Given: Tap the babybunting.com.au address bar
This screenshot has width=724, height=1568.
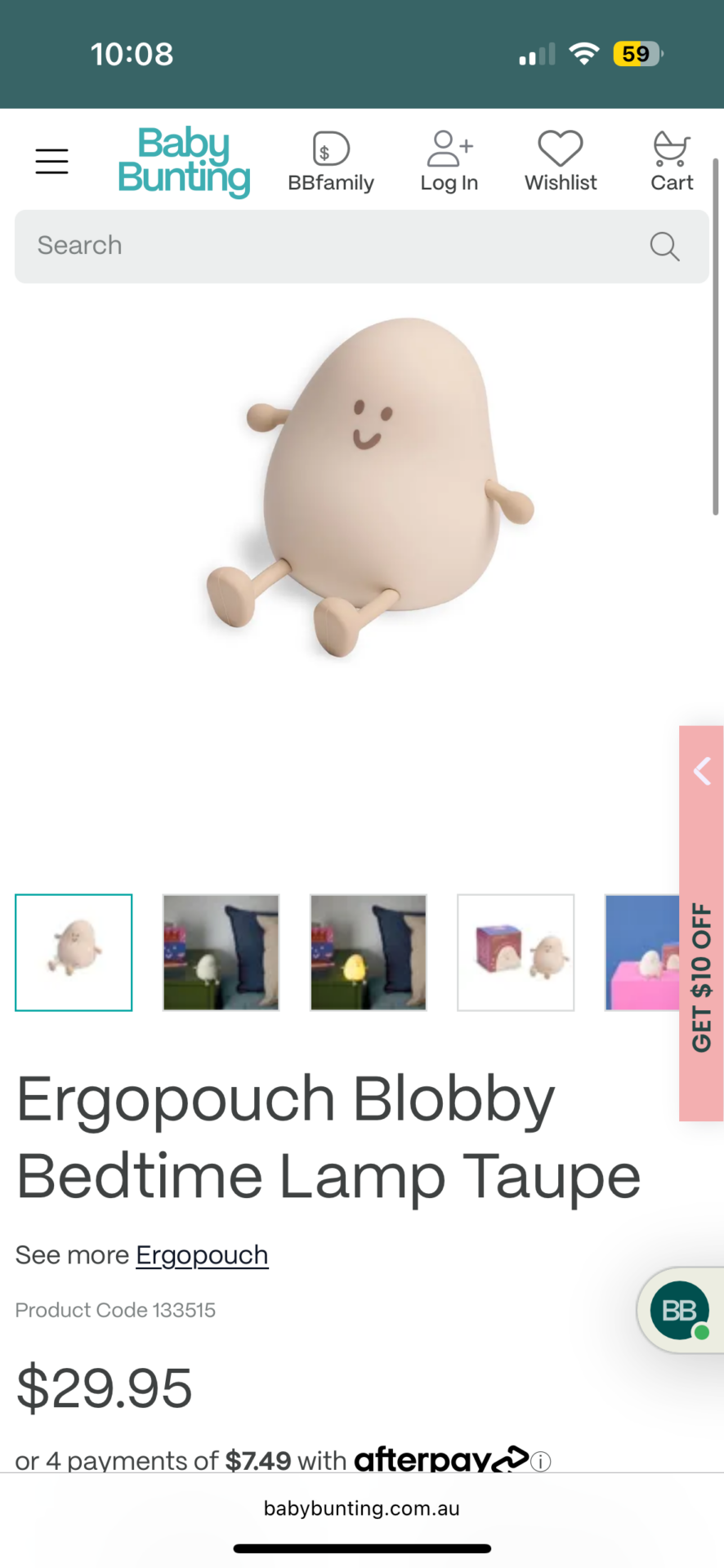Looking at the screenshot, I should pyautogui.click(x=362, y=1508).
